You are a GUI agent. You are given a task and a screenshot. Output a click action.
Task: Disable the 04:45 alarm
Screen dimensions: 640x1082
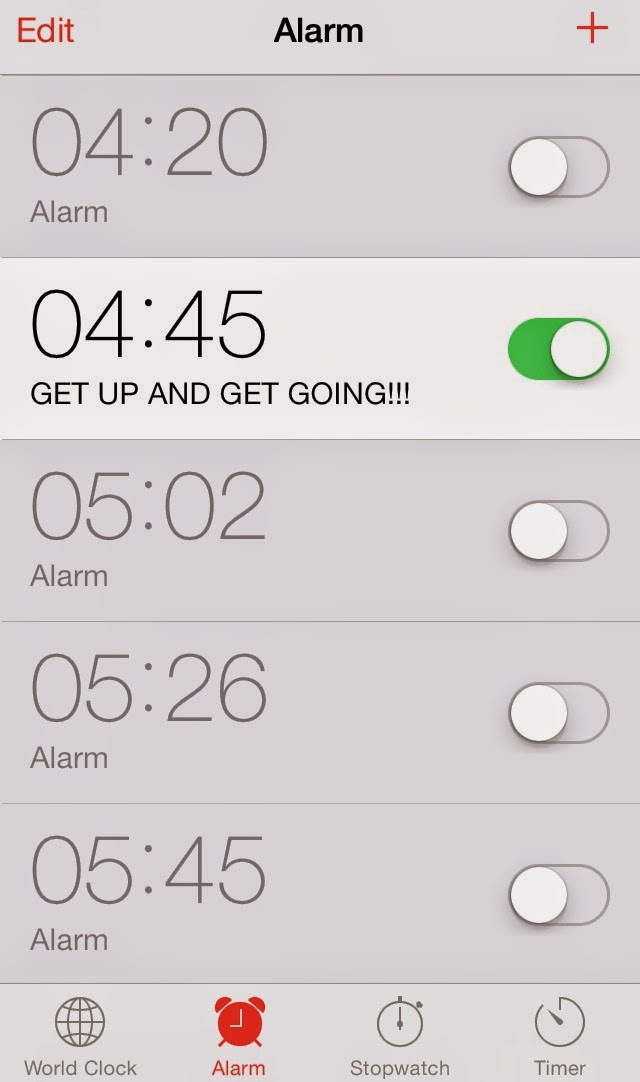point(559,348)
